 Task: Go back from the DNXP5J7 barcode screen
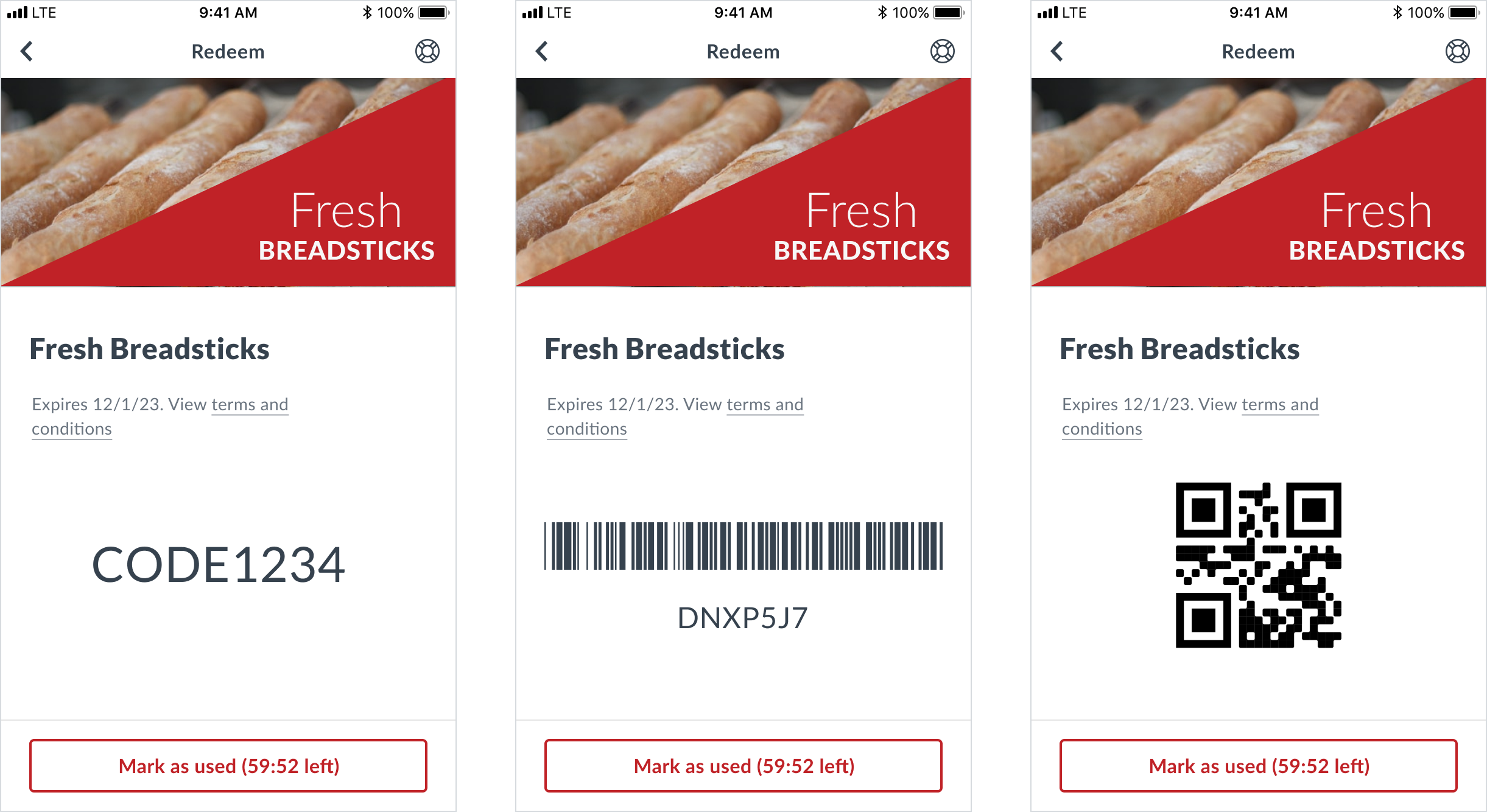(x=542, y=52)
